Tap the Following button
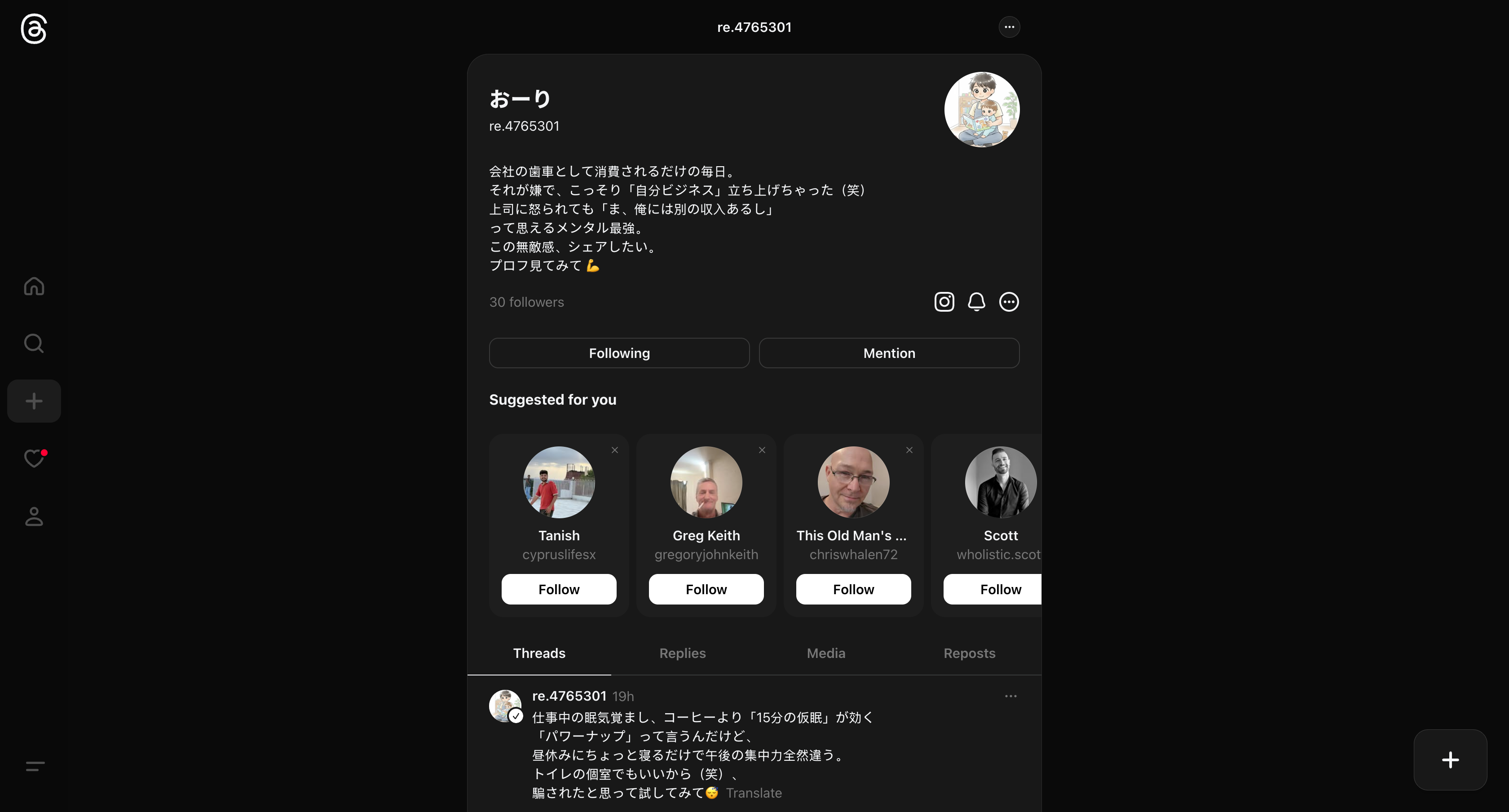Image resolution: width=1509 pixels, height=812 pixels. [619, 353]
